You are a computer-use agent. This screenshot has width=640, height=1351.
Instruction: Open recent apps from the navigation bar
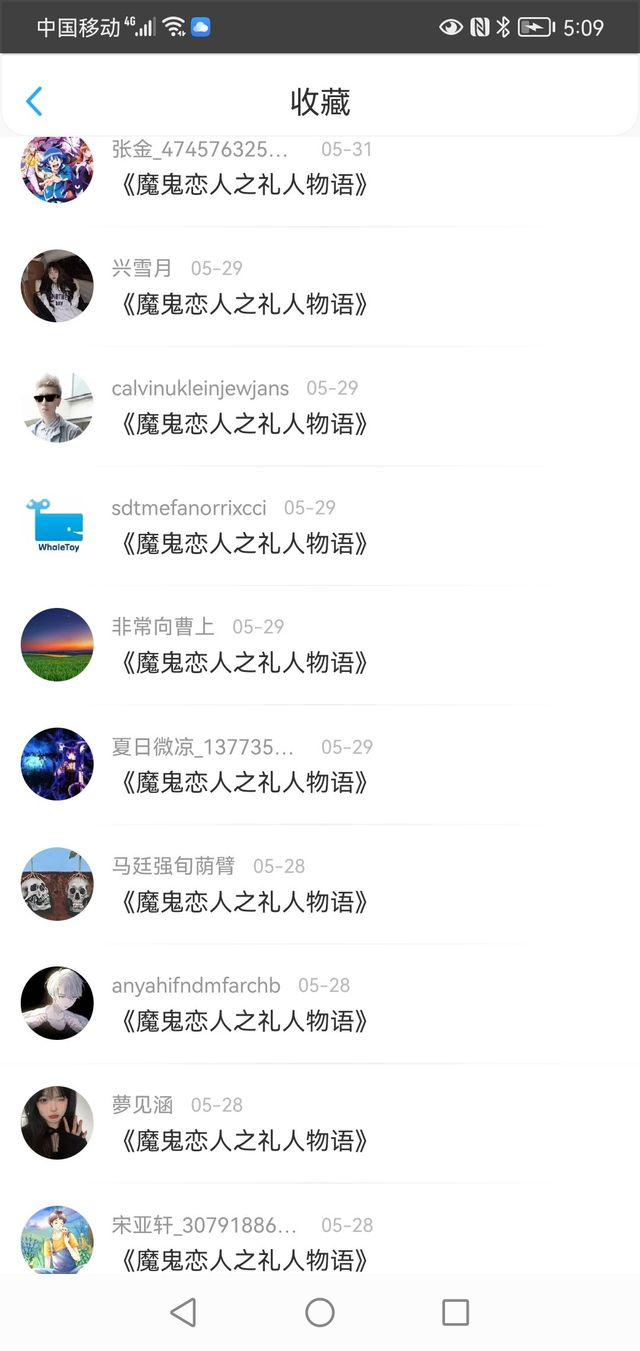[455, 1312]
